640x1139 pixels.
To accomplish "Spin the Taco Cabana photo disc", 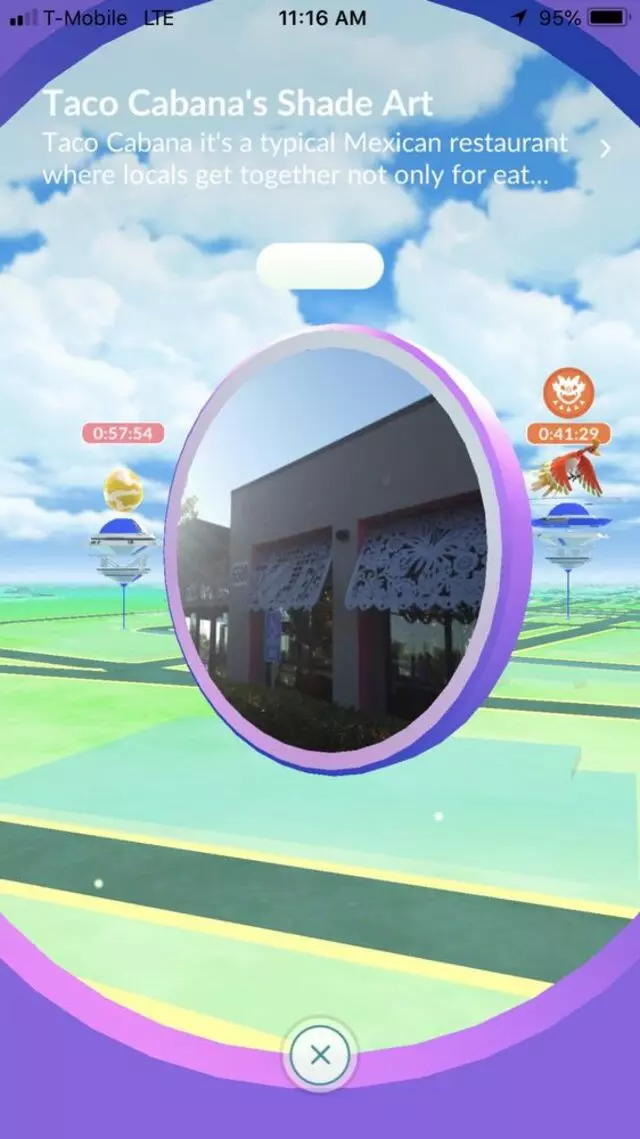I will [338, 550].
